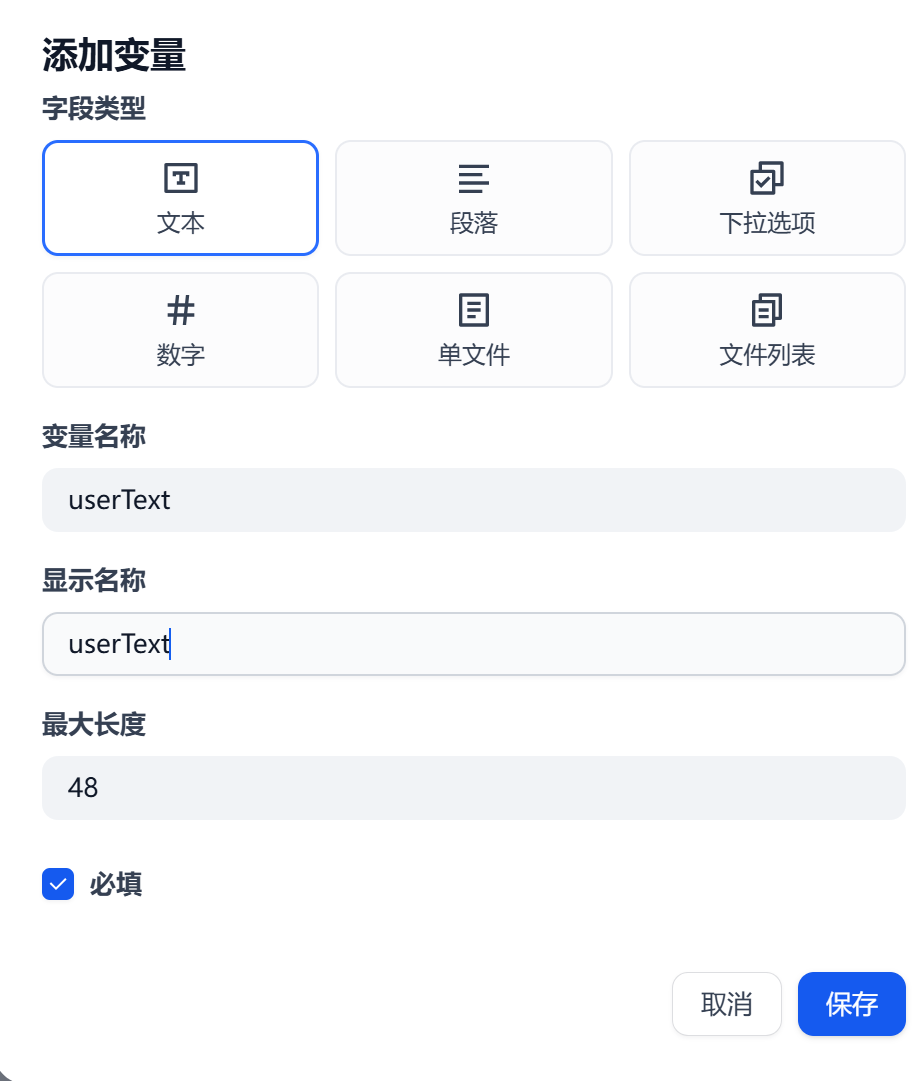This screenshot has width=923, height=1081.
Task: Choose the 段落 field type
Action: pyautogui.click(x=474, y=198)
